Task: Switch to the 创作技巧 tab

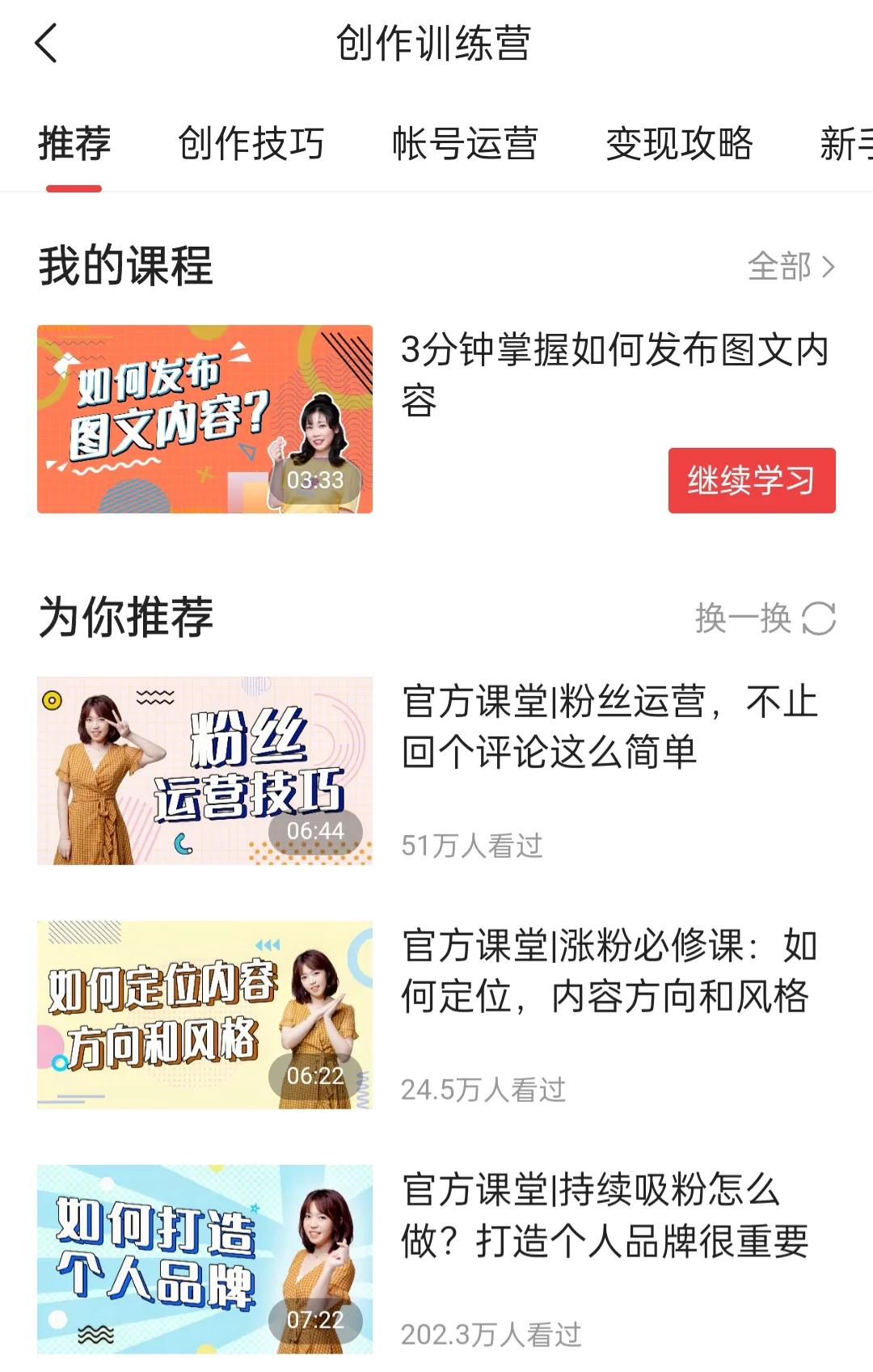Action: pos(251,144)
